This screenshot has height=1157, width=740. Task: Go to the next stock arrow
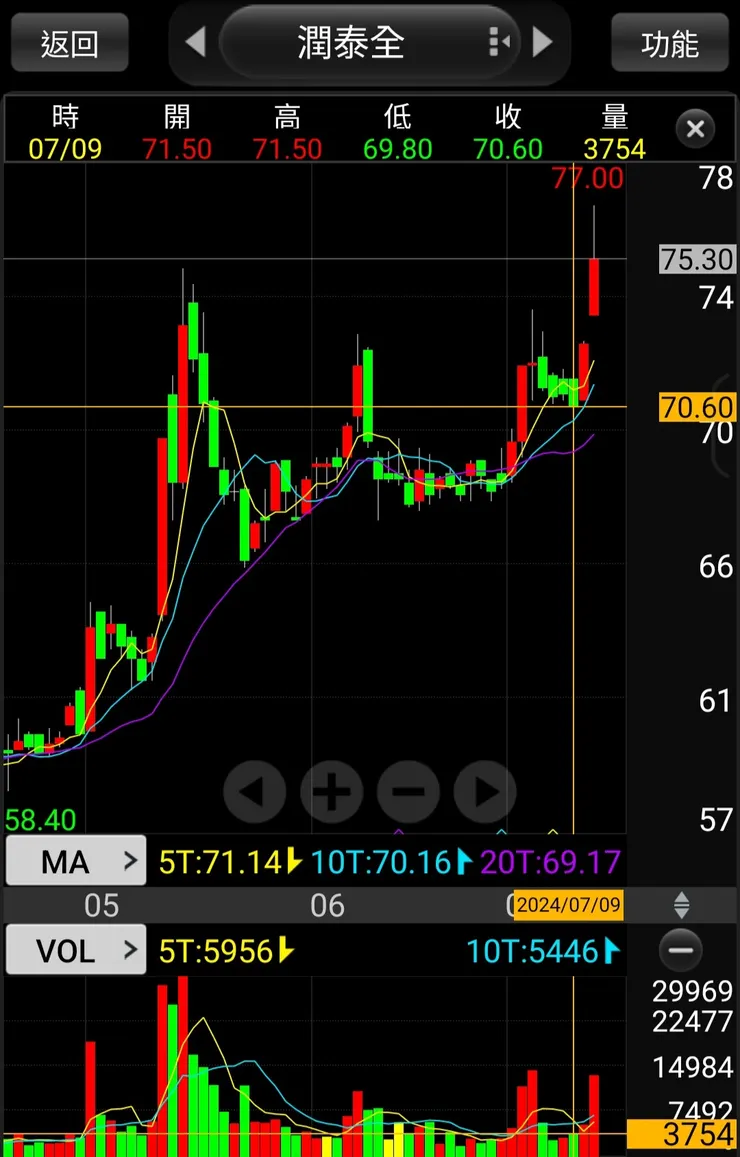[542, 42]
